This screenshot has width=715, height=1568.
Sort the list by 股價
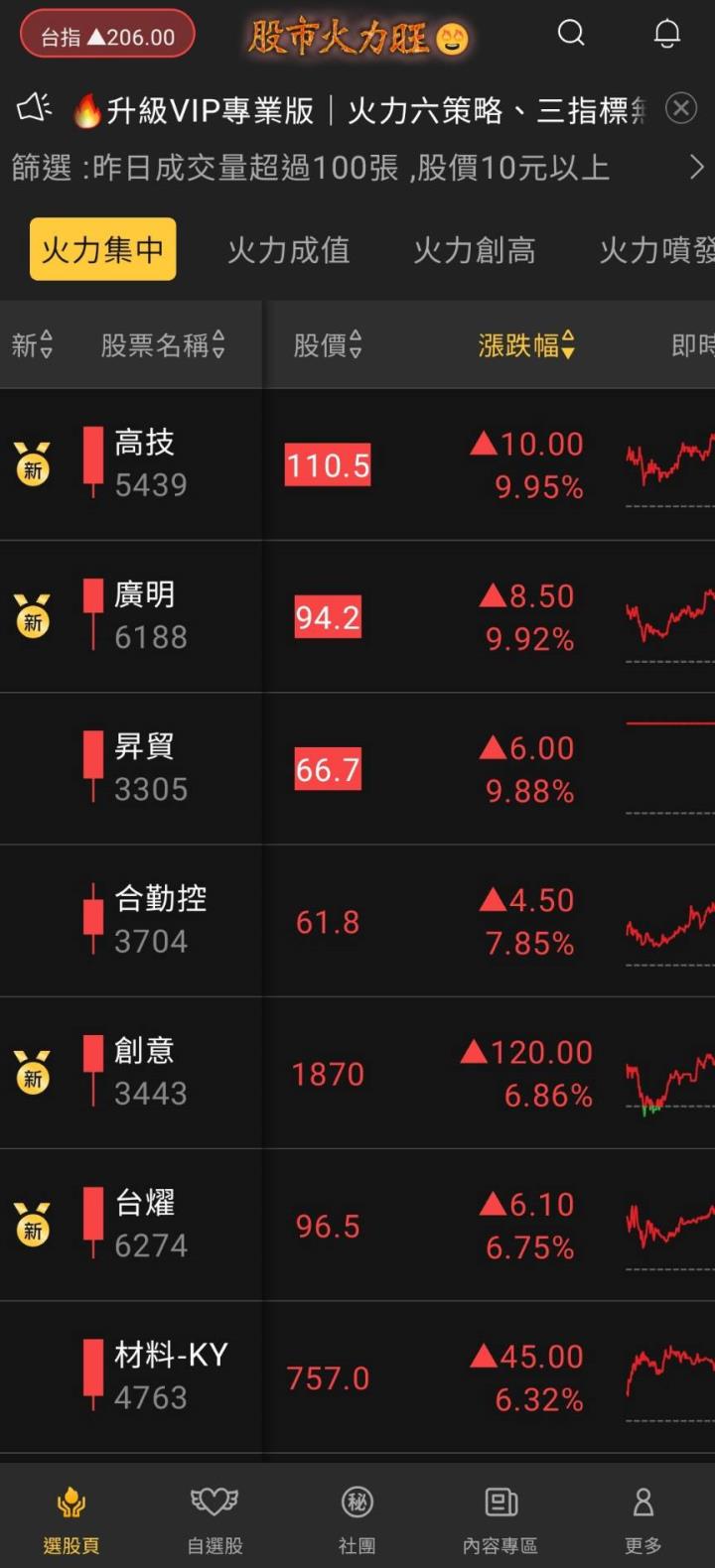coord(328,345)
